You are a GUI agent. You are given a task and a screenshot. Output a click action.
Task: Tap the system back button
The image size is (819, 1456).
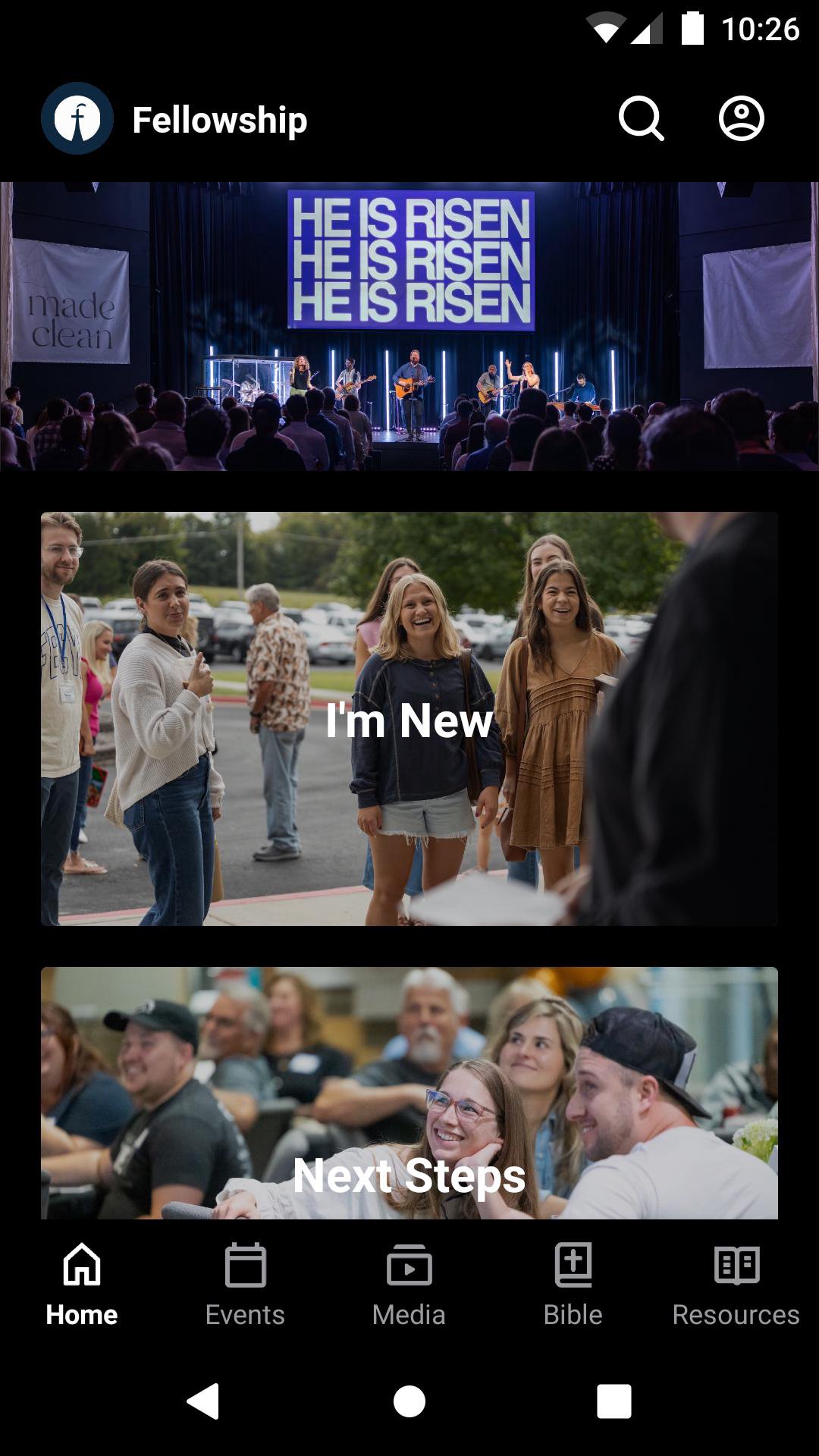203,1401
